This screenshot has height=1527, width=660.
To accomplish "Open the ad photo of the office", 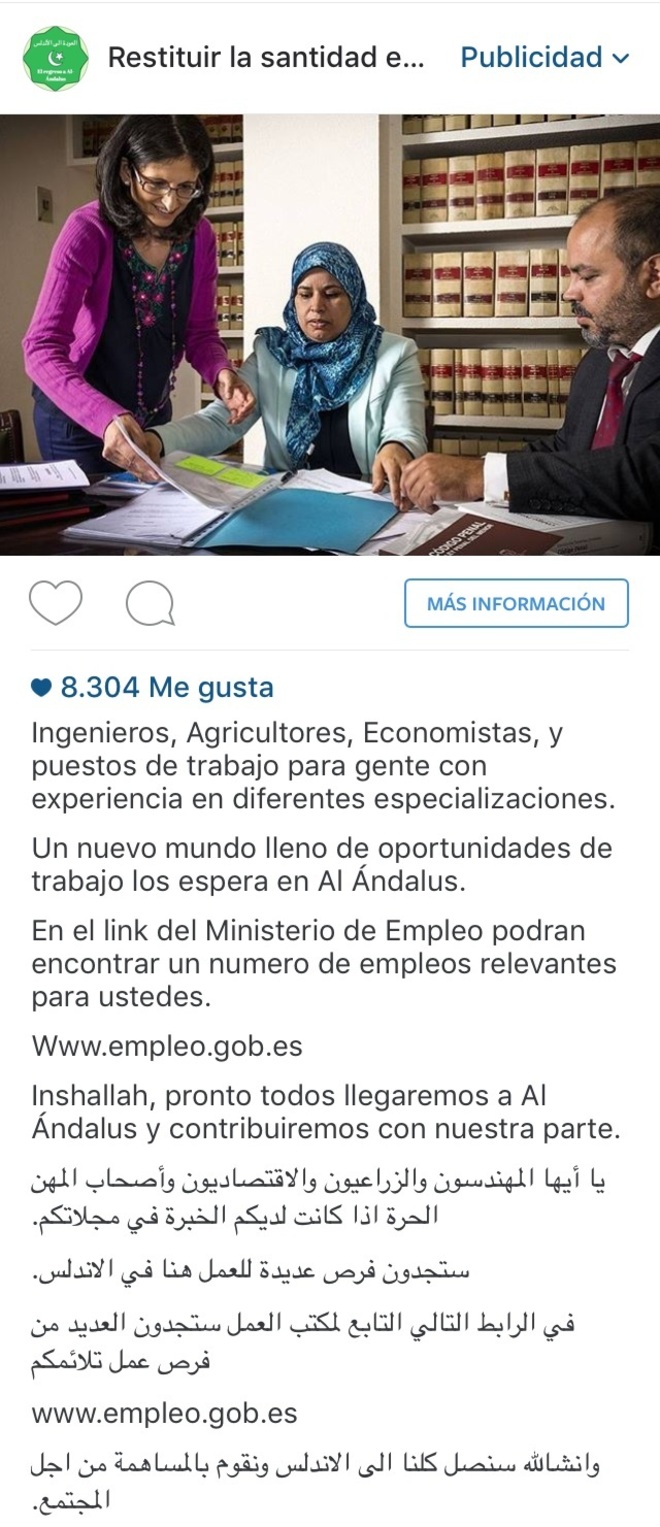I will coord(330,334).
